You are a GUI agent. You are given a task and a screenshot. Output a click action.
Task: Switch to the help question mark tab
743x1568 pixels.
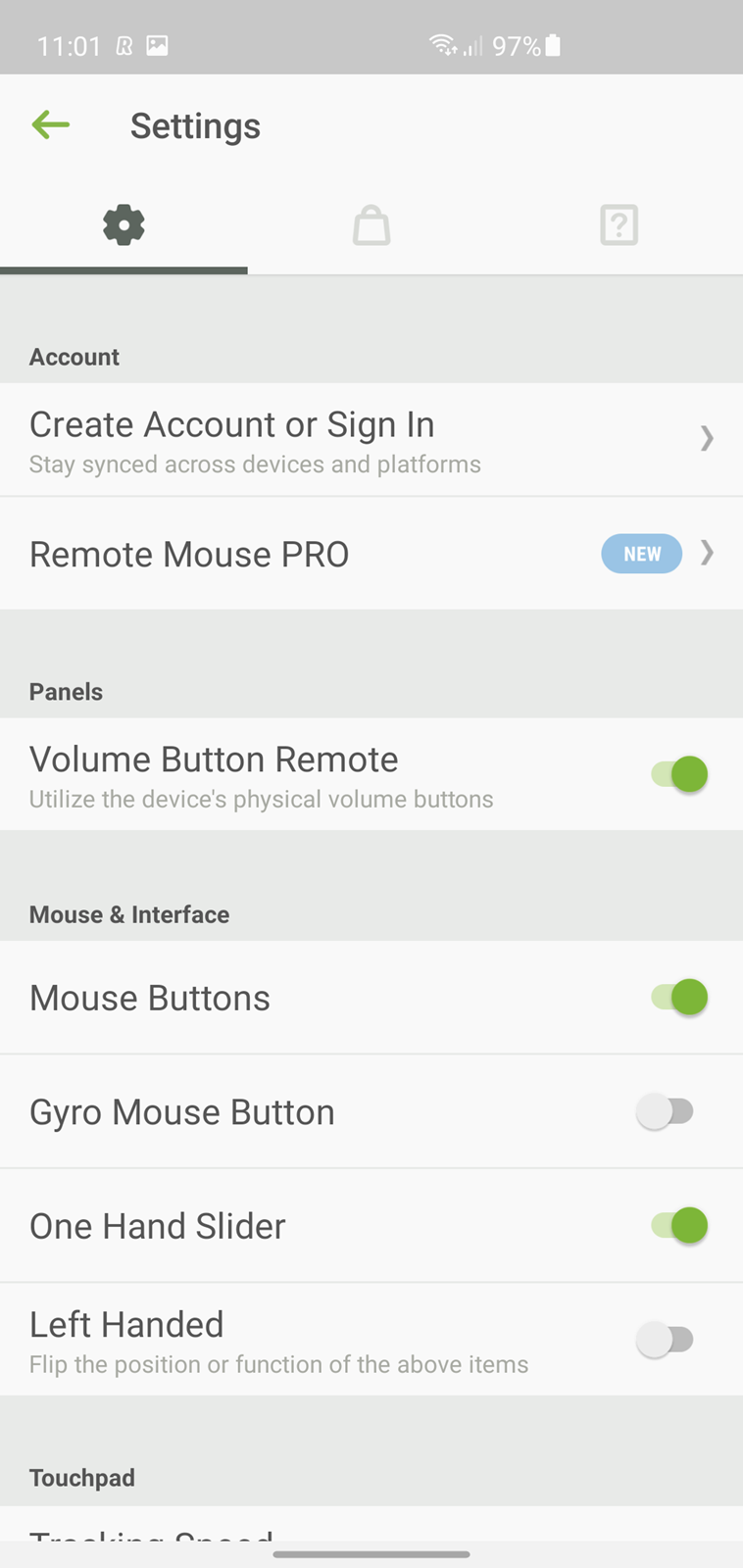pyautogui.click(x=619, y=225)
